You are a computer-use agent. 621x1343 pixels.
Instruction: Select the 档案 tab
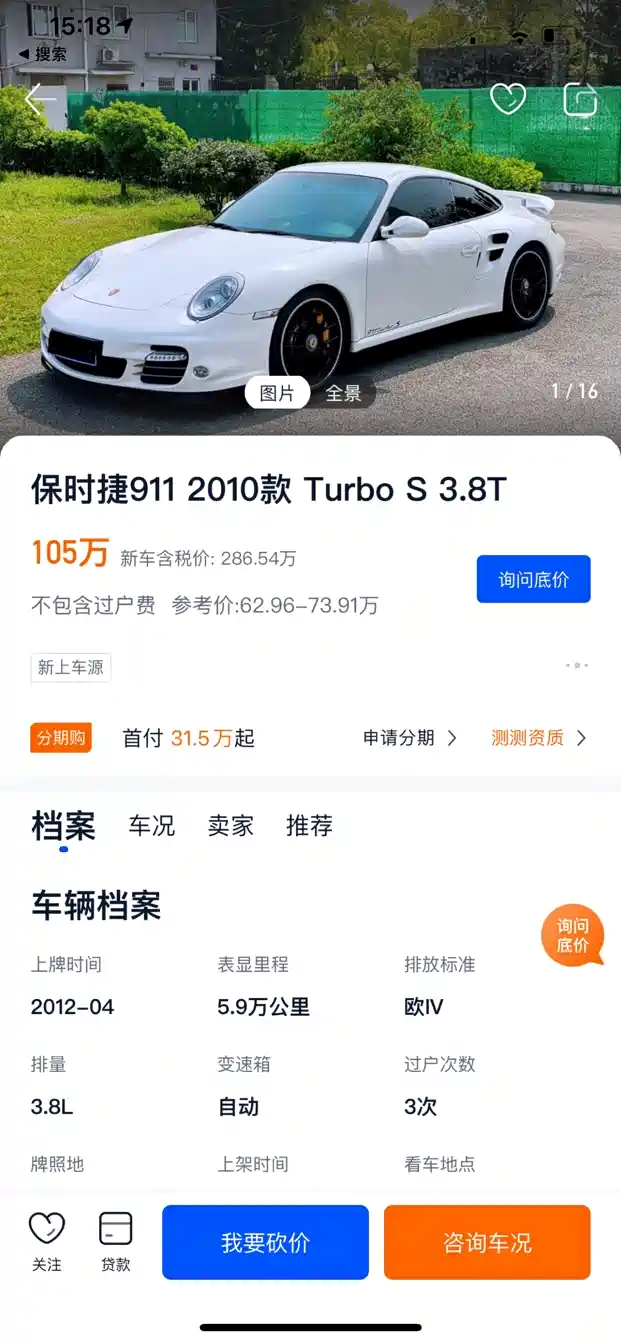(63, 827)
